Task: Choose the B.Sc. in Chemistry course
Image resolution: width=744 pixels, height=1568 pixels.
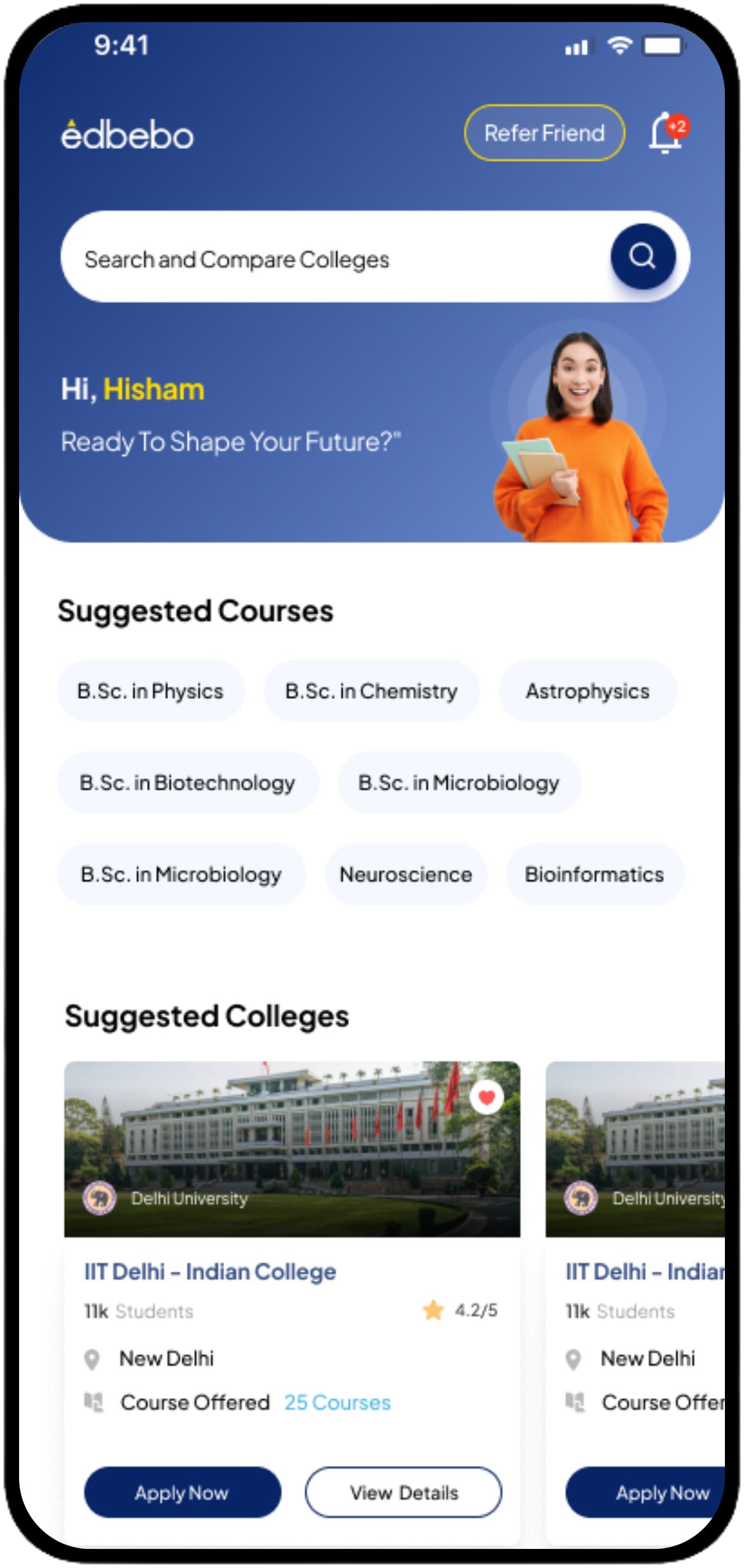Action: pyautogui.click(x=371, y=691)
